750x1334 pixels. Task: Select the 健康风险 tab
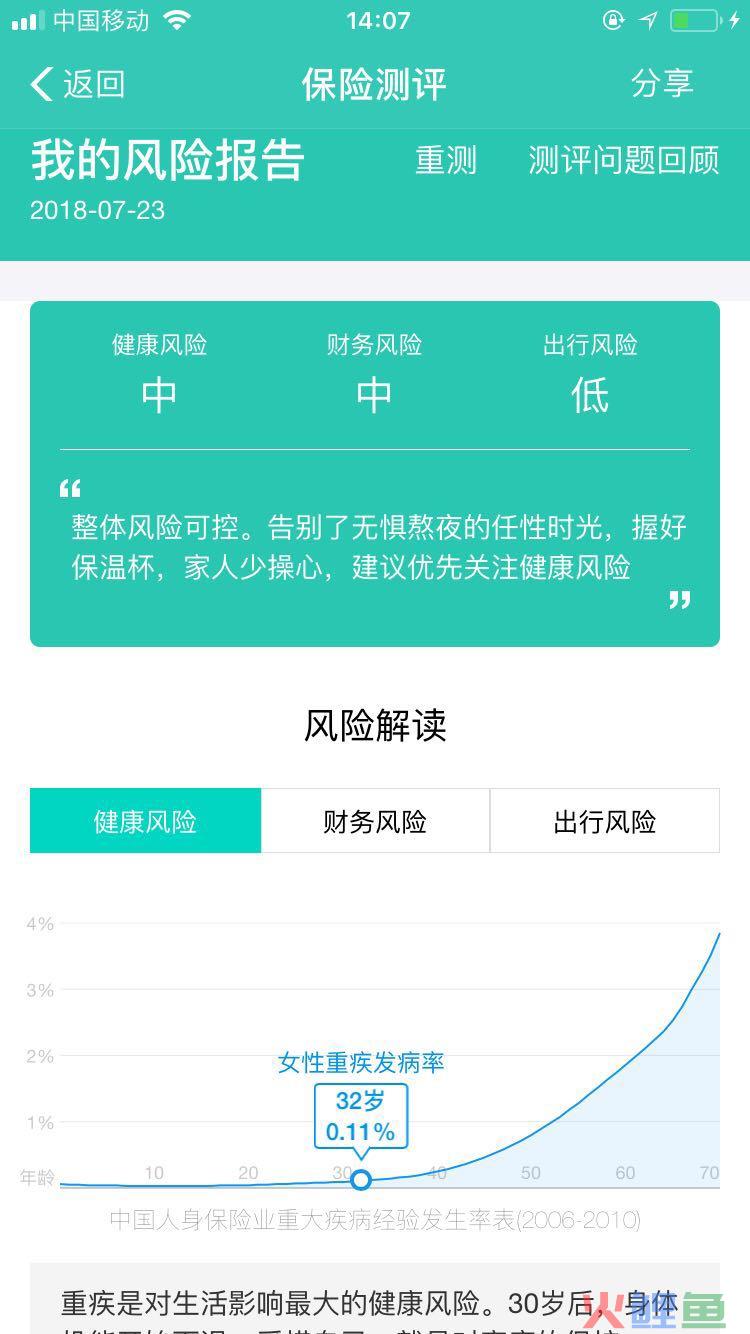[x=146, y=821]
